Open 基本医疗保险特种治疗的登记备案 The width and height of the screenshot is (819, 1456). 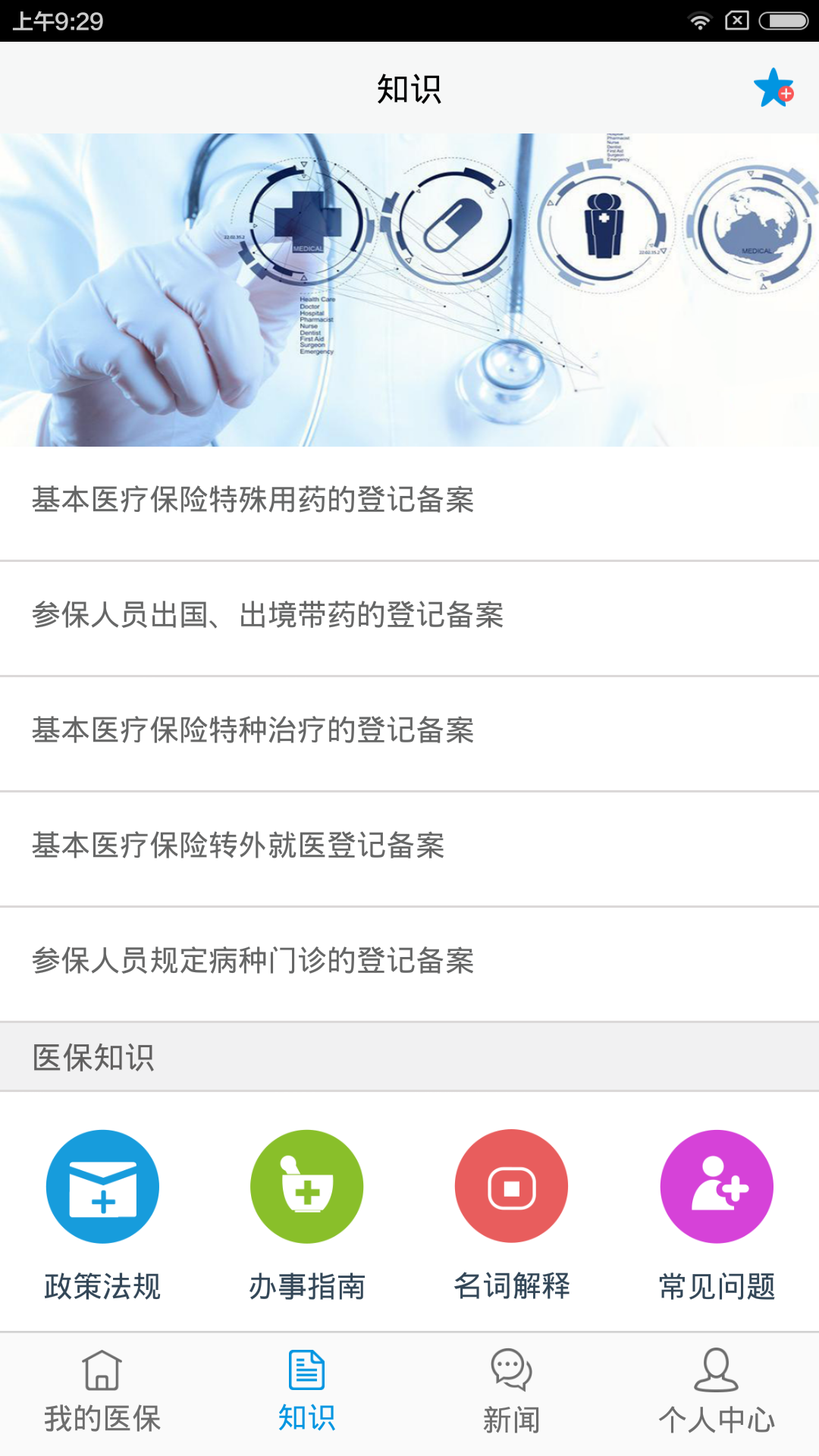coord(409,731)
